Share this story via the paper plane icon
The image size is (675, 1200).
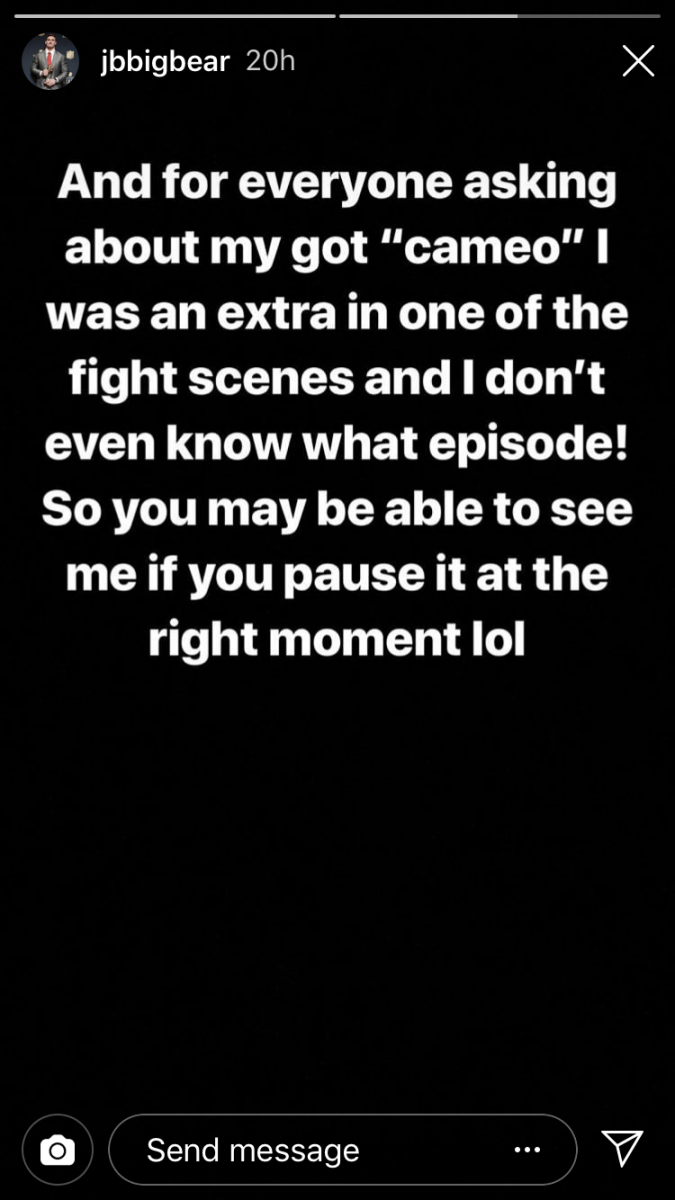coord(622,1148)
